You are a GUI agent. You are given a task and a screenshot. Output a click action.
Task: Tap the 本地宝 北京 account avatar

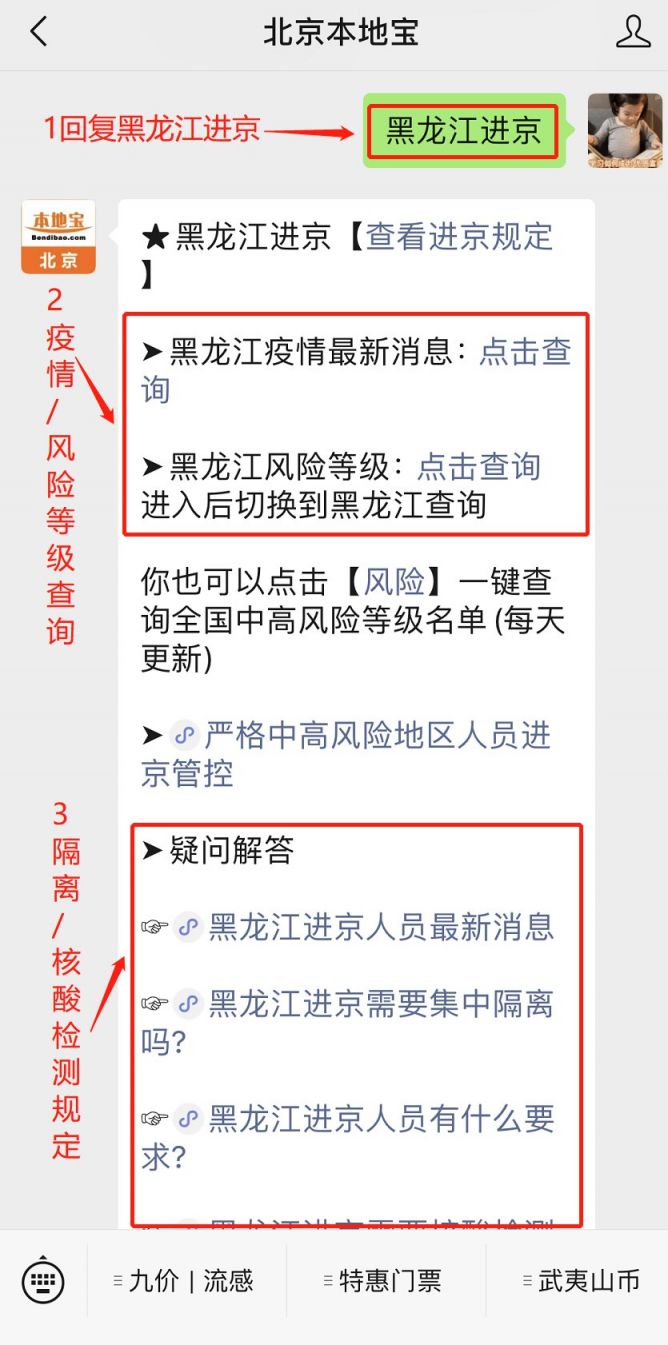[x=58, y=237]
